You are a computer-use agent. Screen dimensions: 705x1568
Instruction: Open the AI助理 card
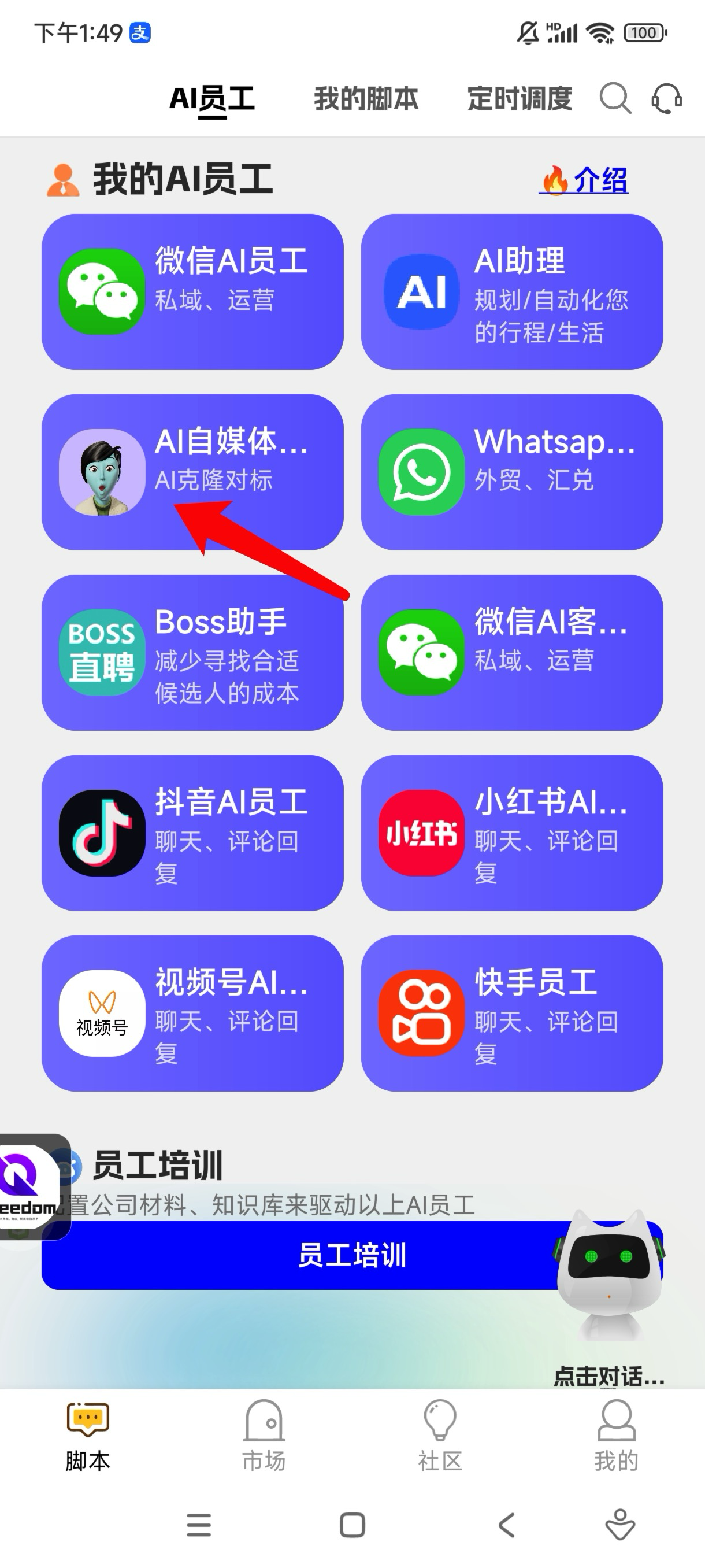pos(511,291)
